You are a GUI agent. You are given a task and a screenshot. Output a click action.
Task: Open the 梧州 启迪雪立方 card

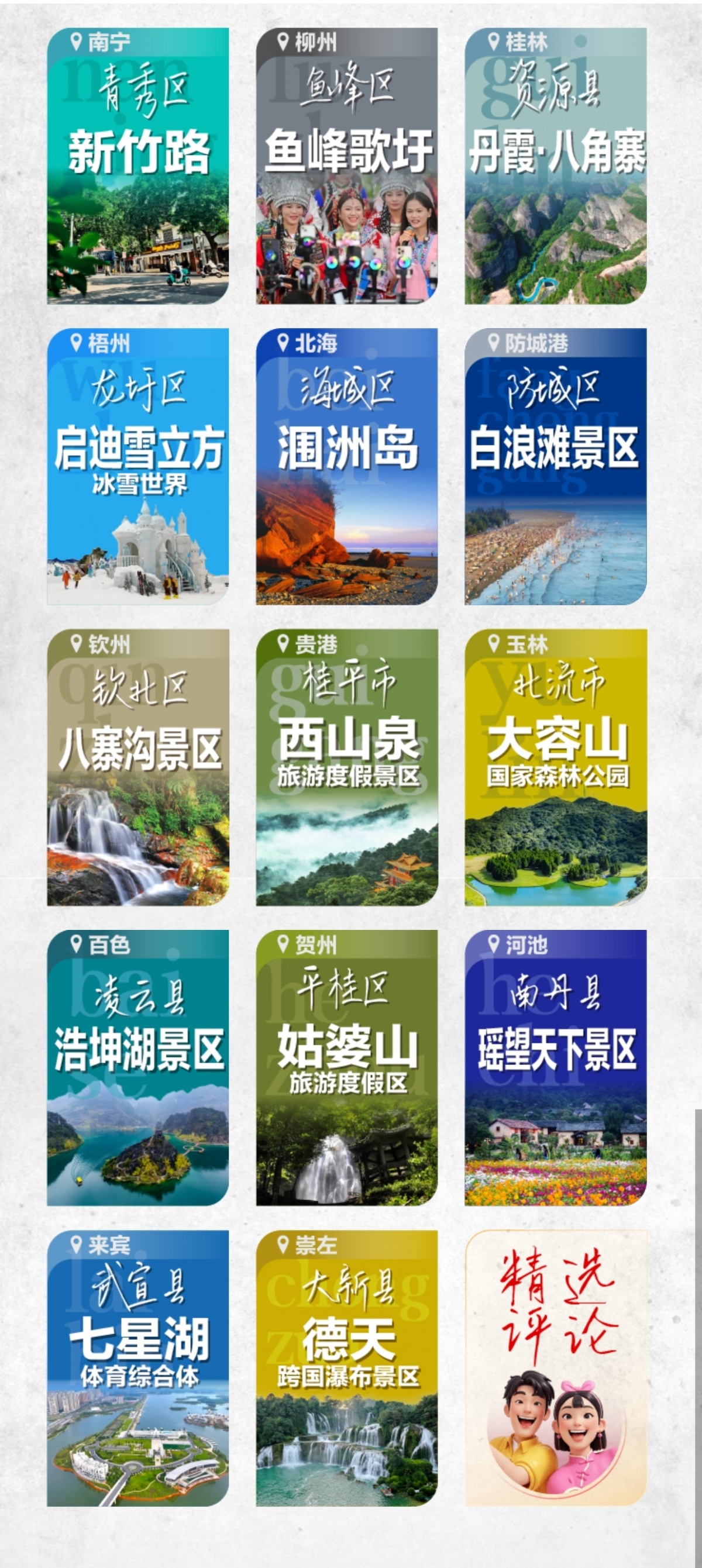[x=138, y=466]
